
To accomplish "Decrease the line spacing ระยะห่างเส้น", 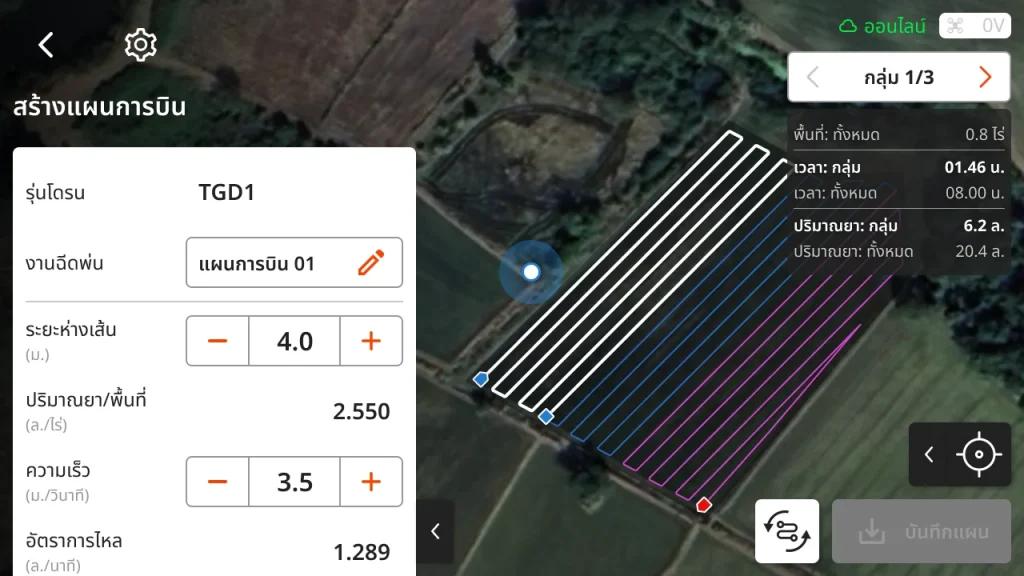I will coord(217,341).
